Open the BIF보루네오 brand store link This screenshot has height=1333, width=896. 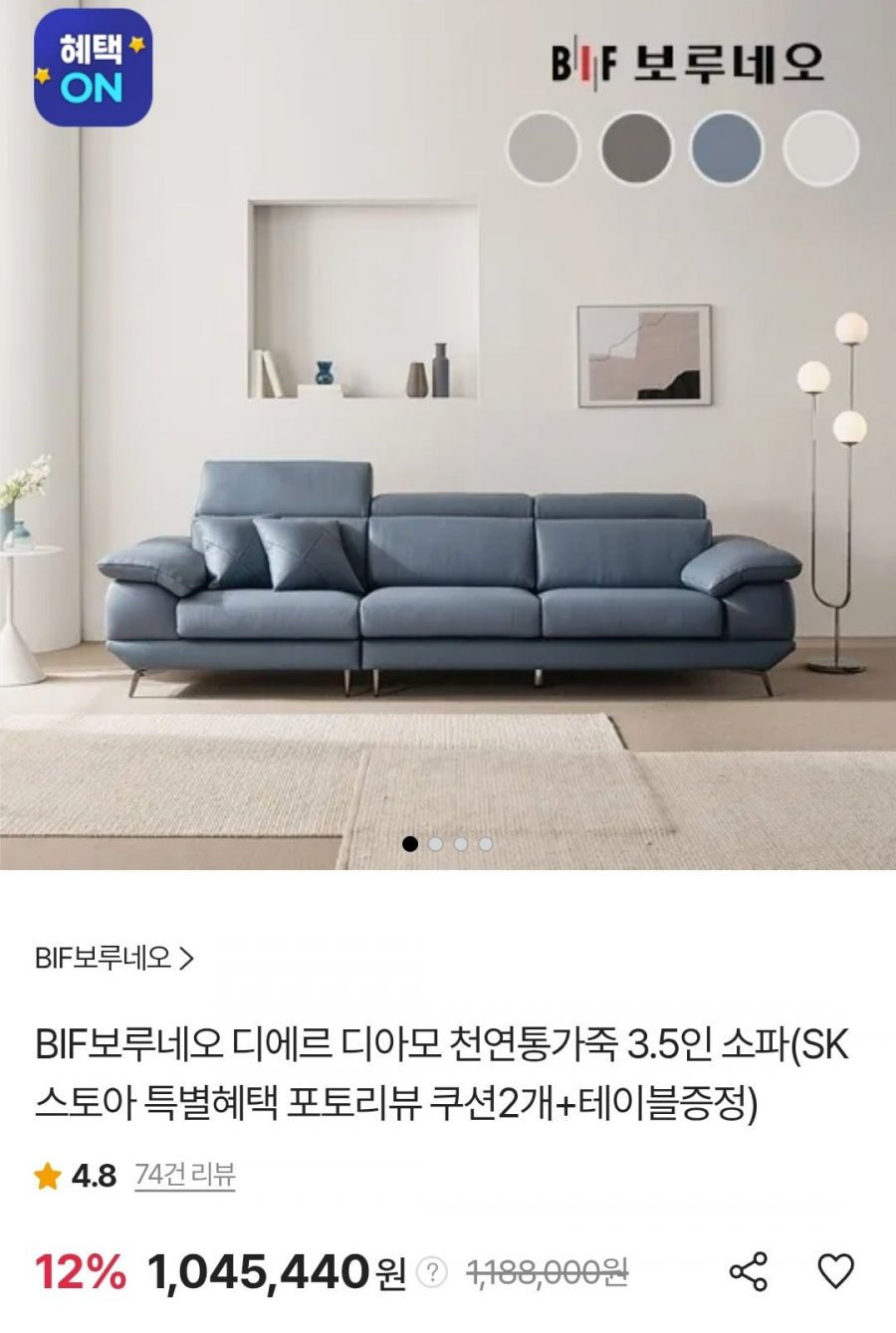(x=114, y=959)
